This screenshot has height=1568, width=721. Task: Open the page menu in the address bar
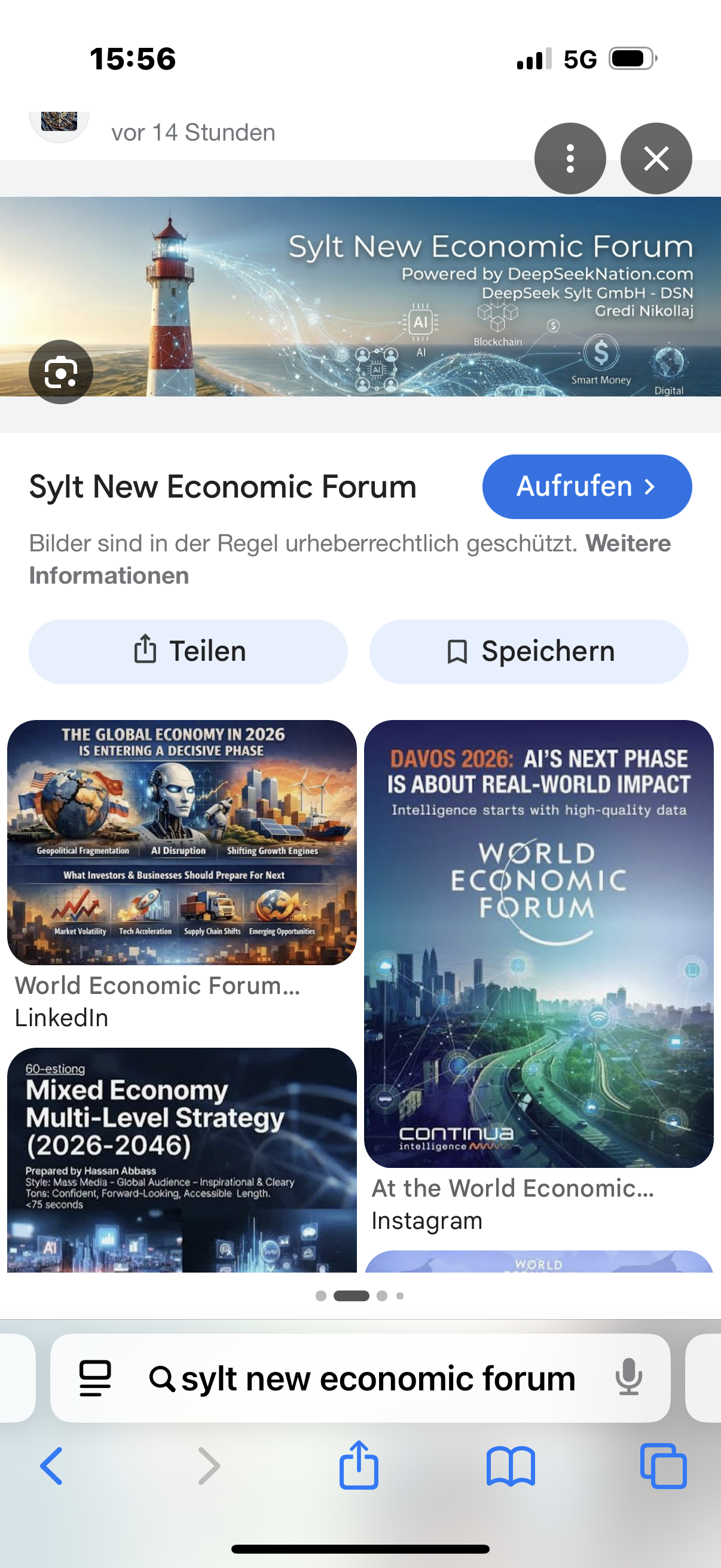[x=96, y=1378]
